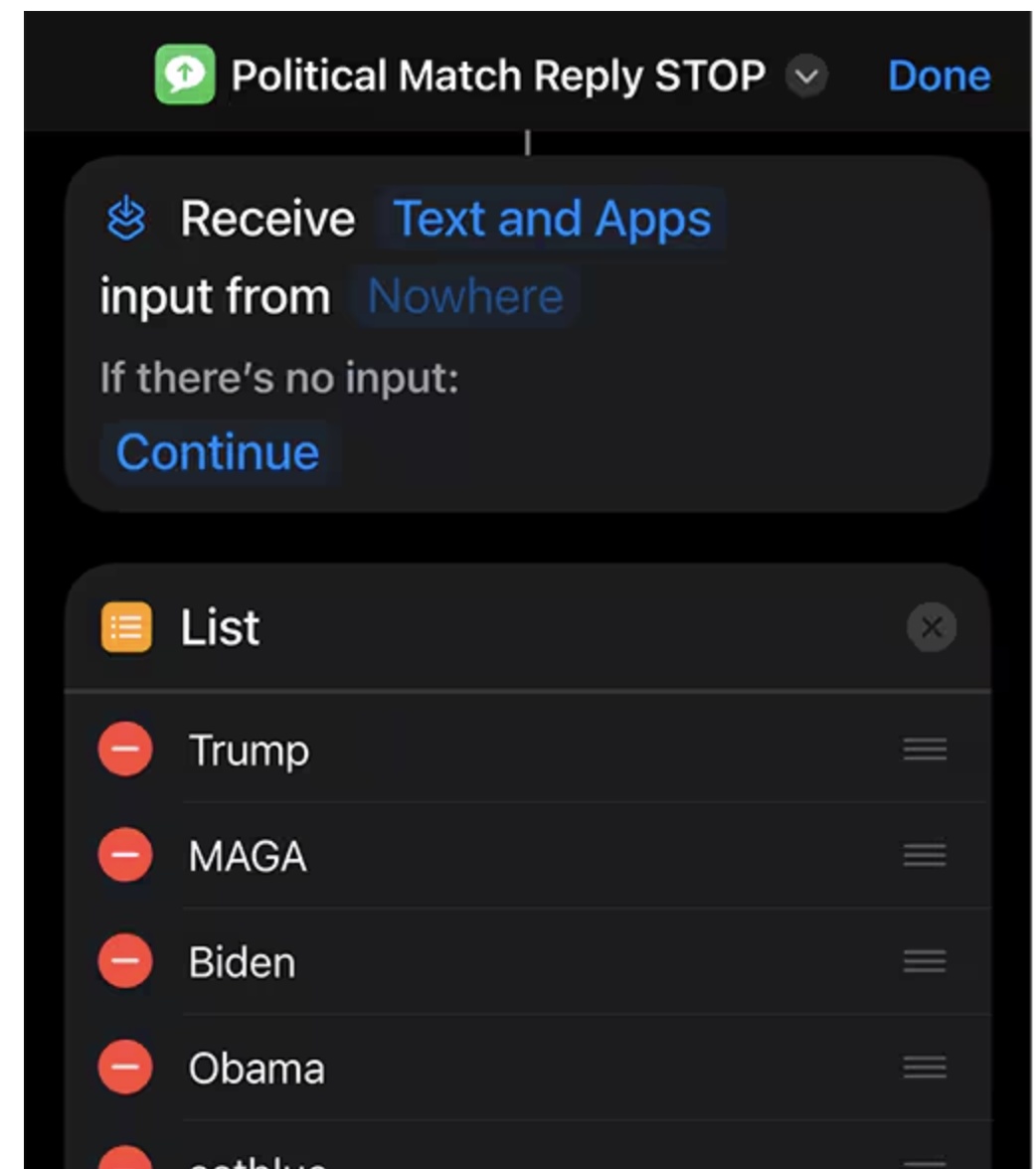The image size is (1036, 1169).
Task: Expand the shortcut title dropdown chevron
Action: 806,77
